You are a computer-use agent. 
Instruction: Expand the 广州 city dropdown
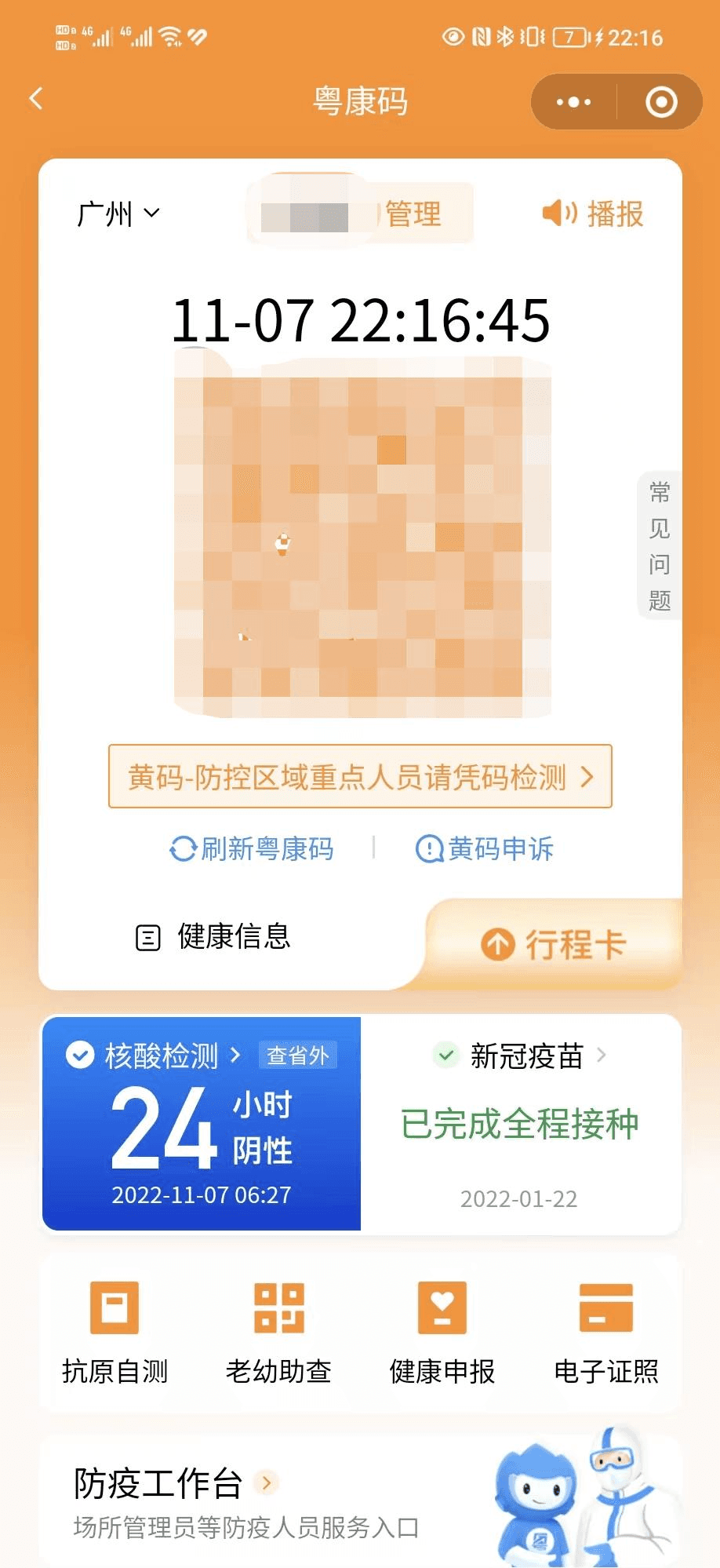(x=118, y=213)
